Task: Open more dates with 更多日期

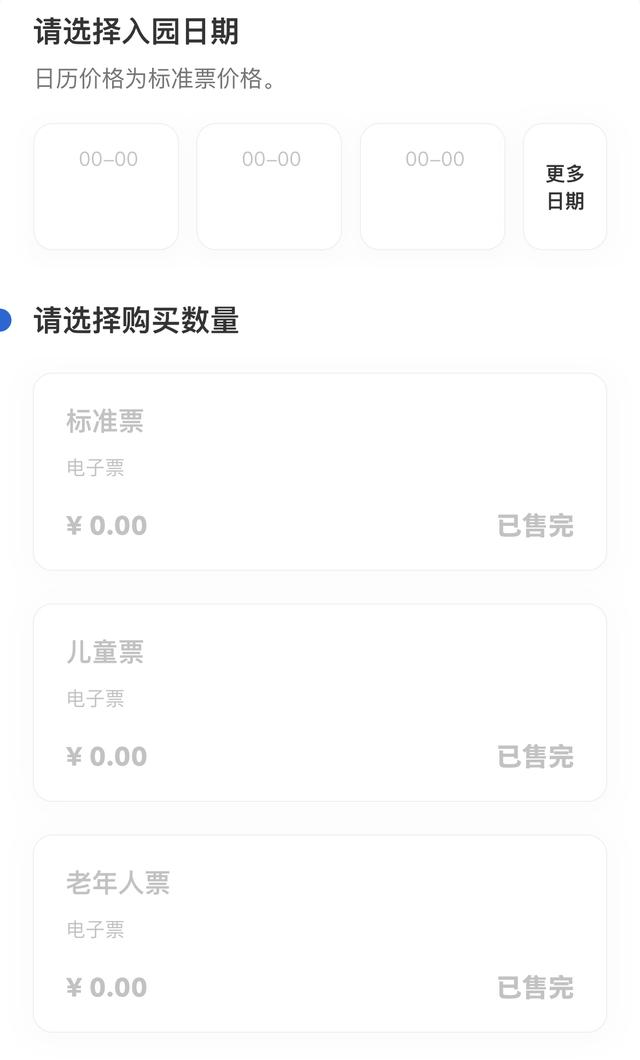Action: [564, 187]
